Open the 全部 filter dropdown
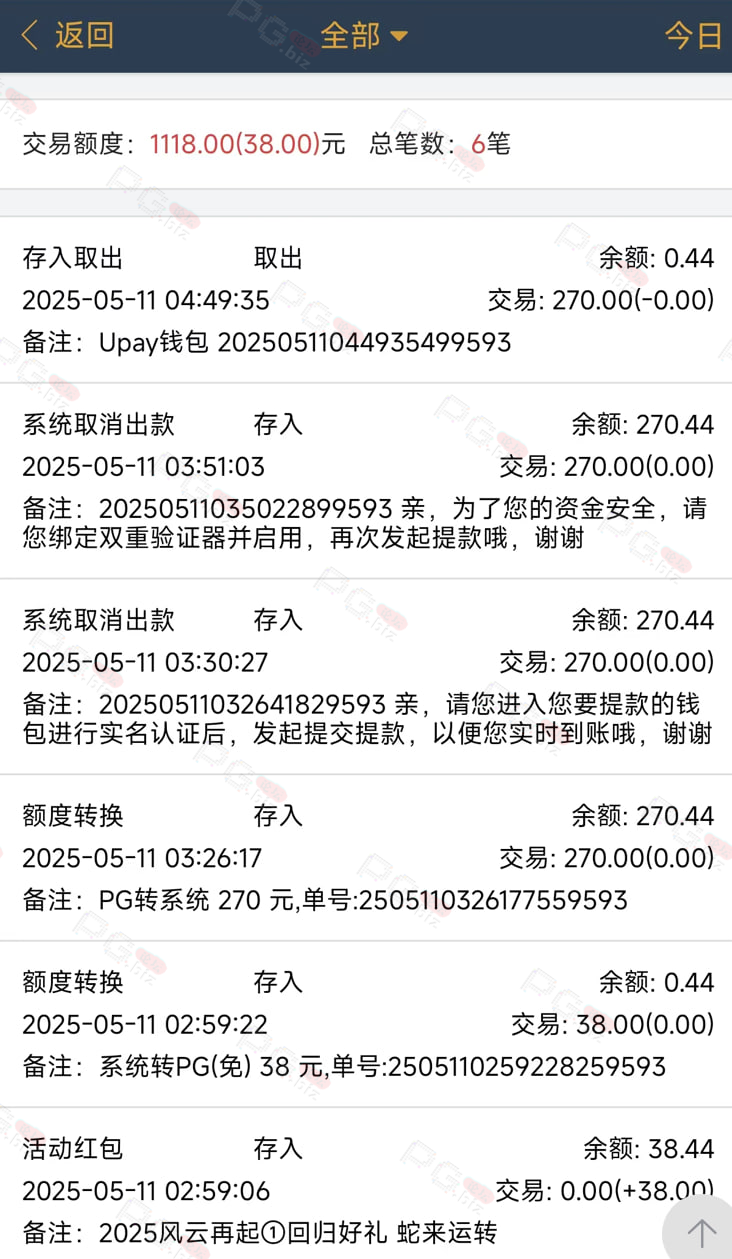The image size is (732, 1259). [364, 36]
